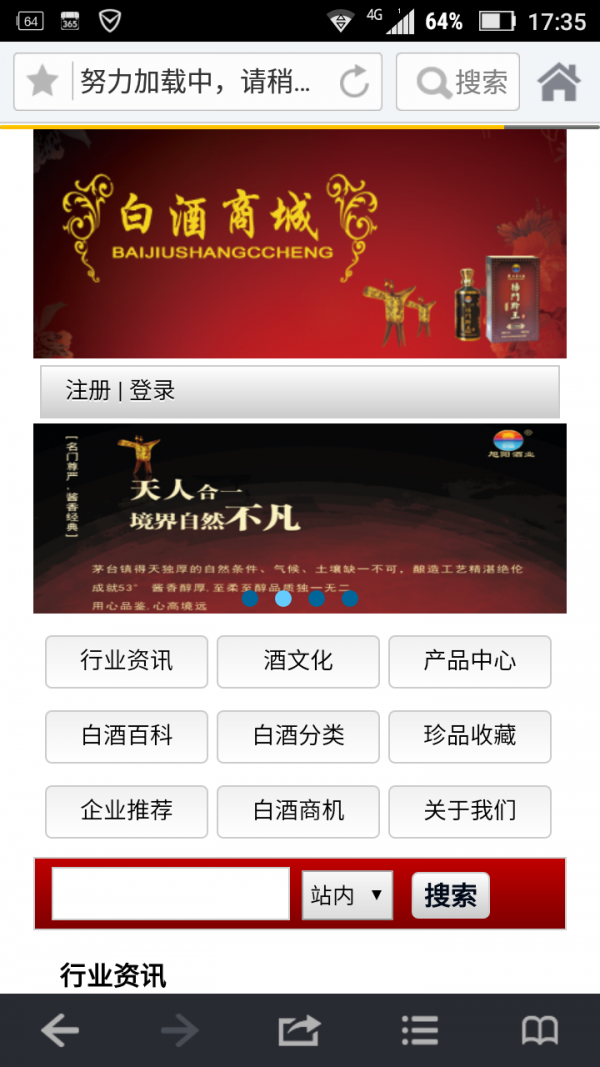Open 珍品收藏

pos(469,736)
